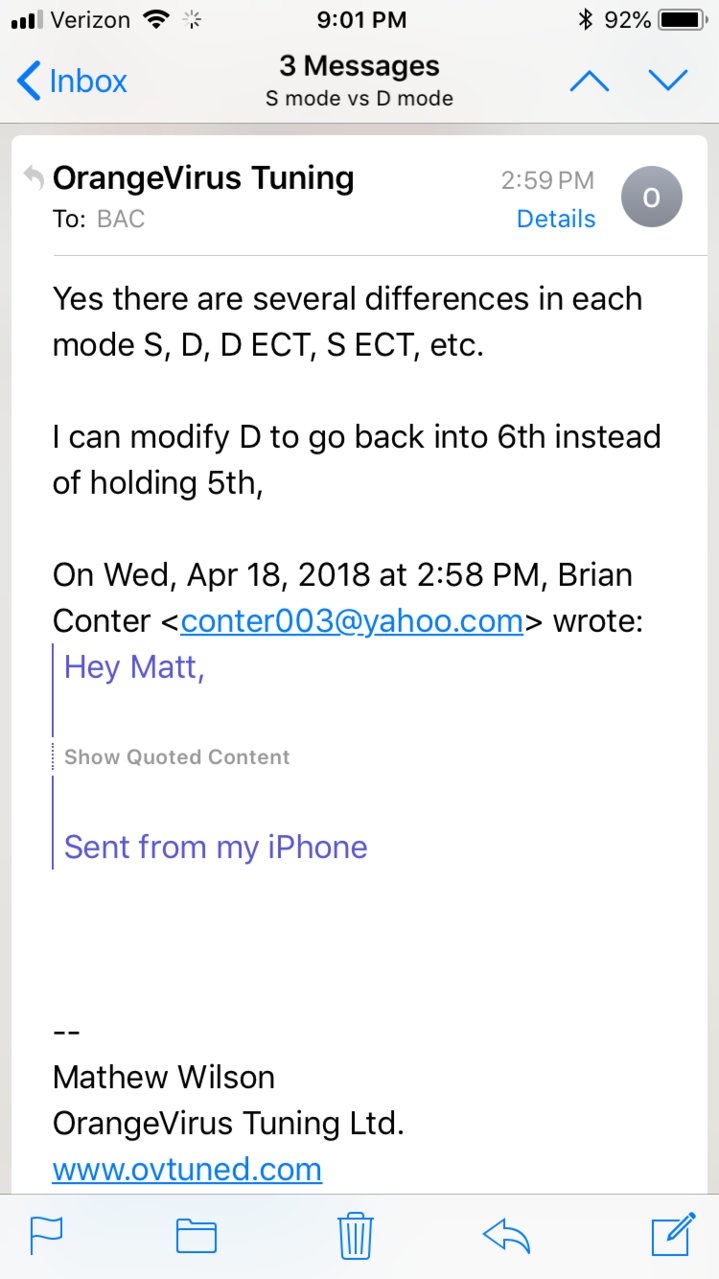
Task: Compose a new email
Action: [673, 1234]
